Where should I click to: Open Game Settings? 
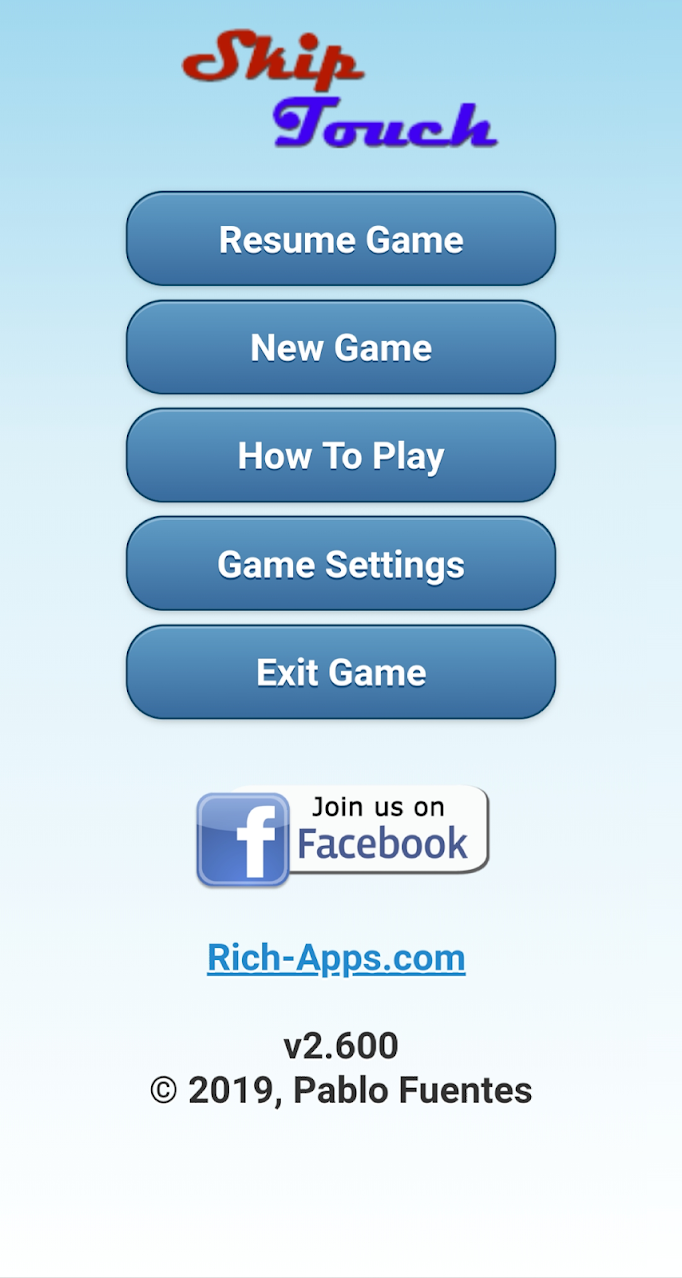(341, 564)
